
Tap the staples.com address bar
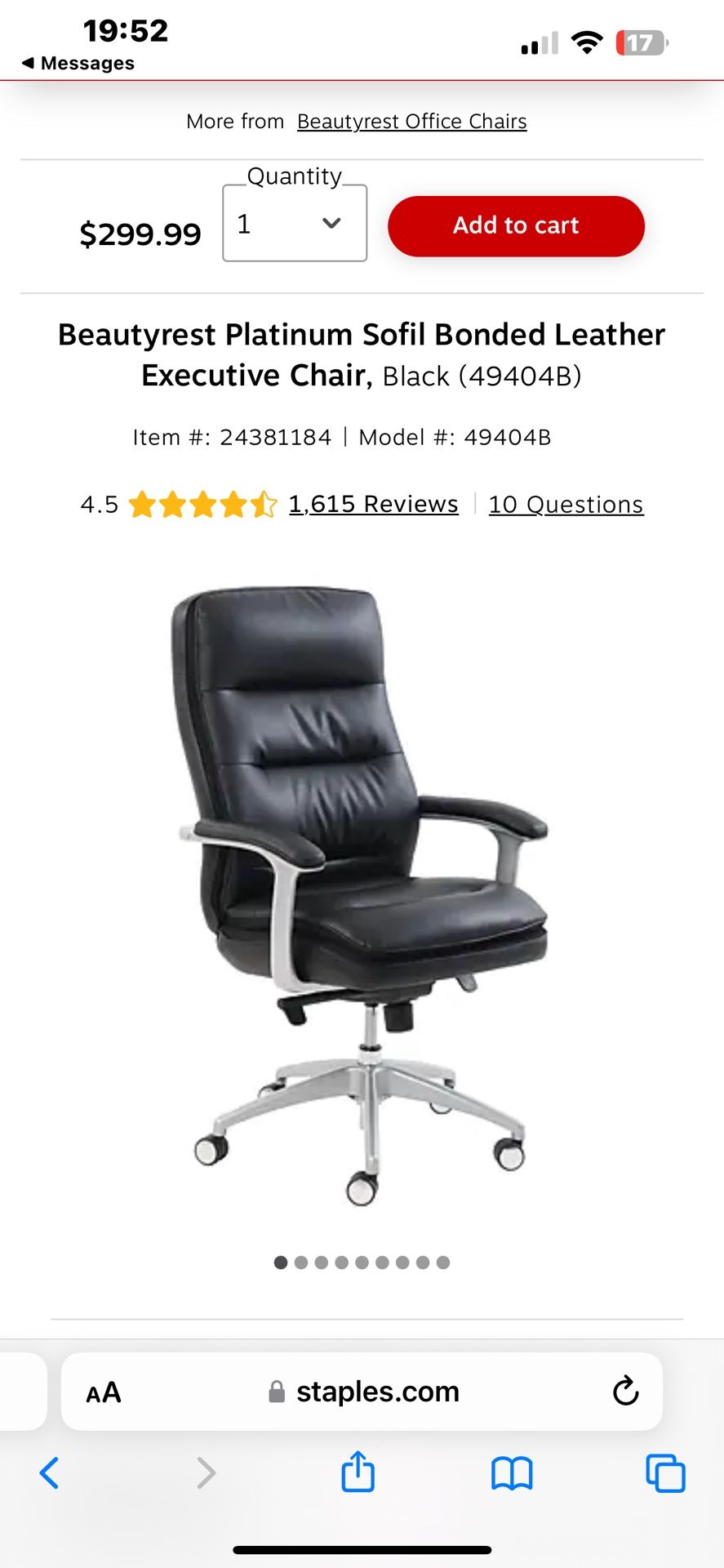click(x=364, y=1392)
